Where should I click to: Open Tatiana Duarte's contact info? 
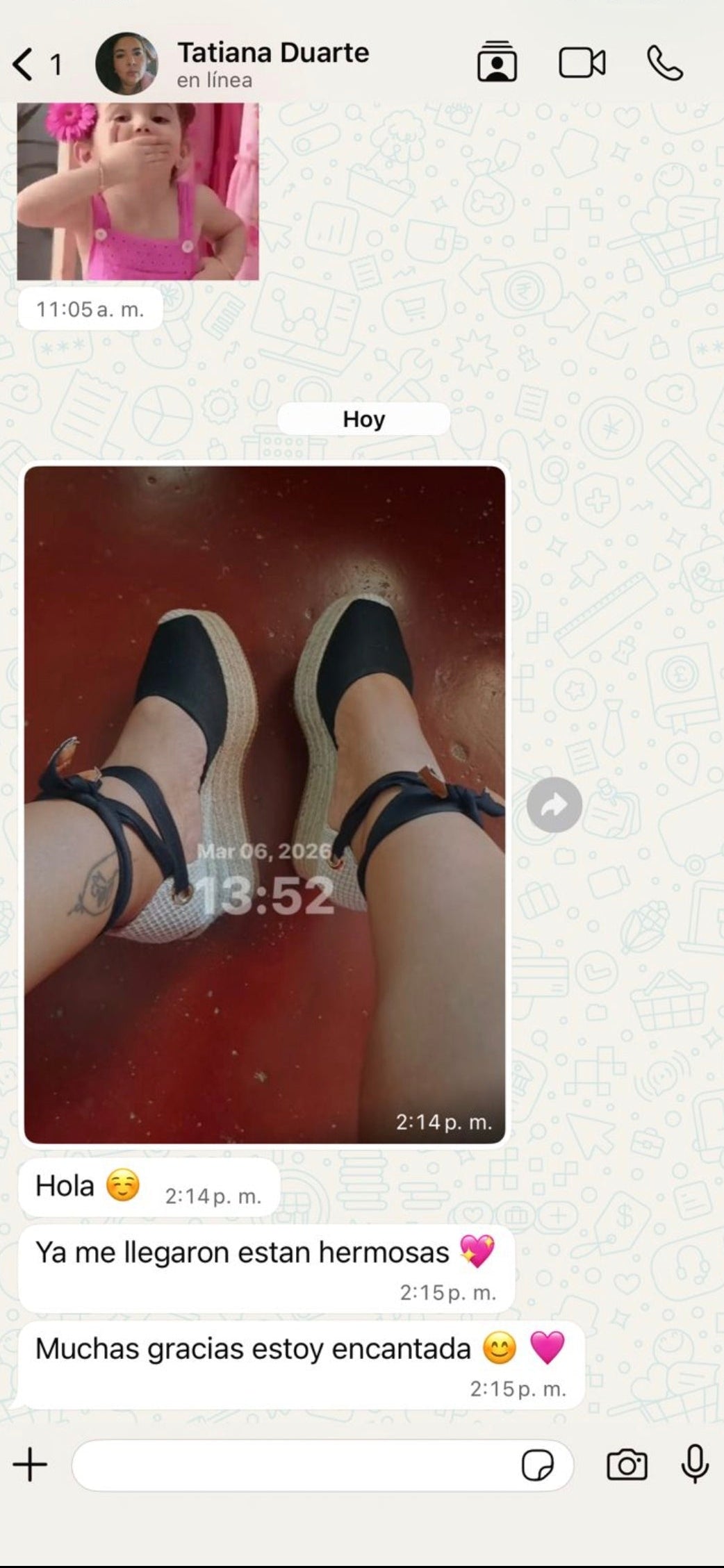(272, 64)
